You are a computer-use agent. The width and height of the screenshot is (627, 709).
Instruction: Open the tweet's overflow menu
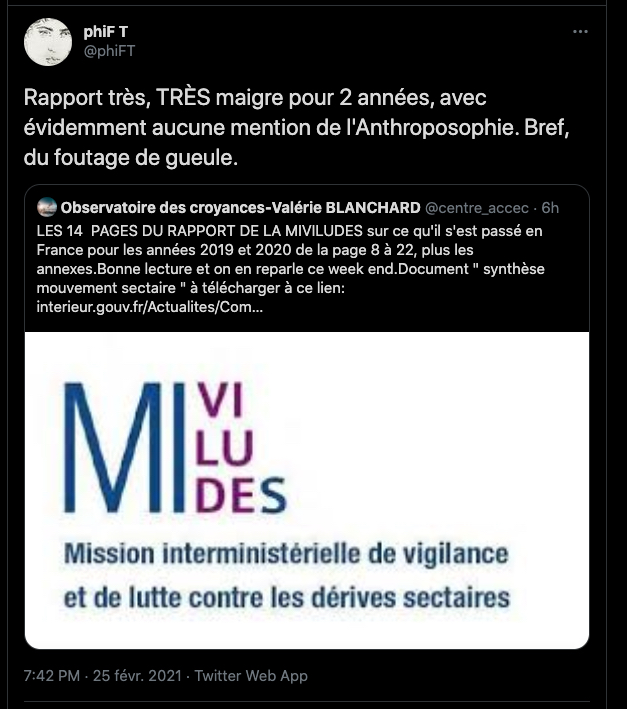[580, 32]
